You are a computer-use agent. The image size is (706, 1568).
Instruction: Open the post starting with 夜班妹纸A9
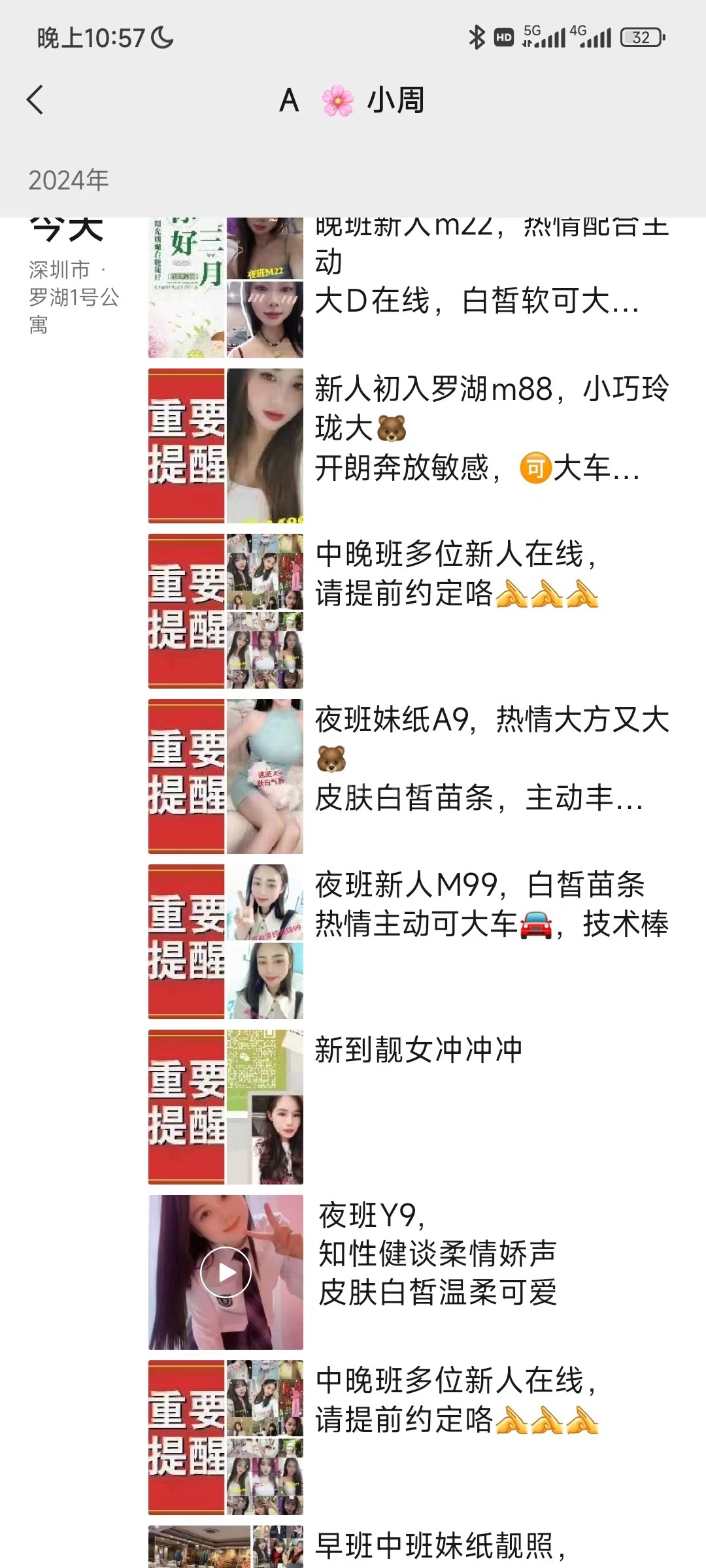point(490,759)
